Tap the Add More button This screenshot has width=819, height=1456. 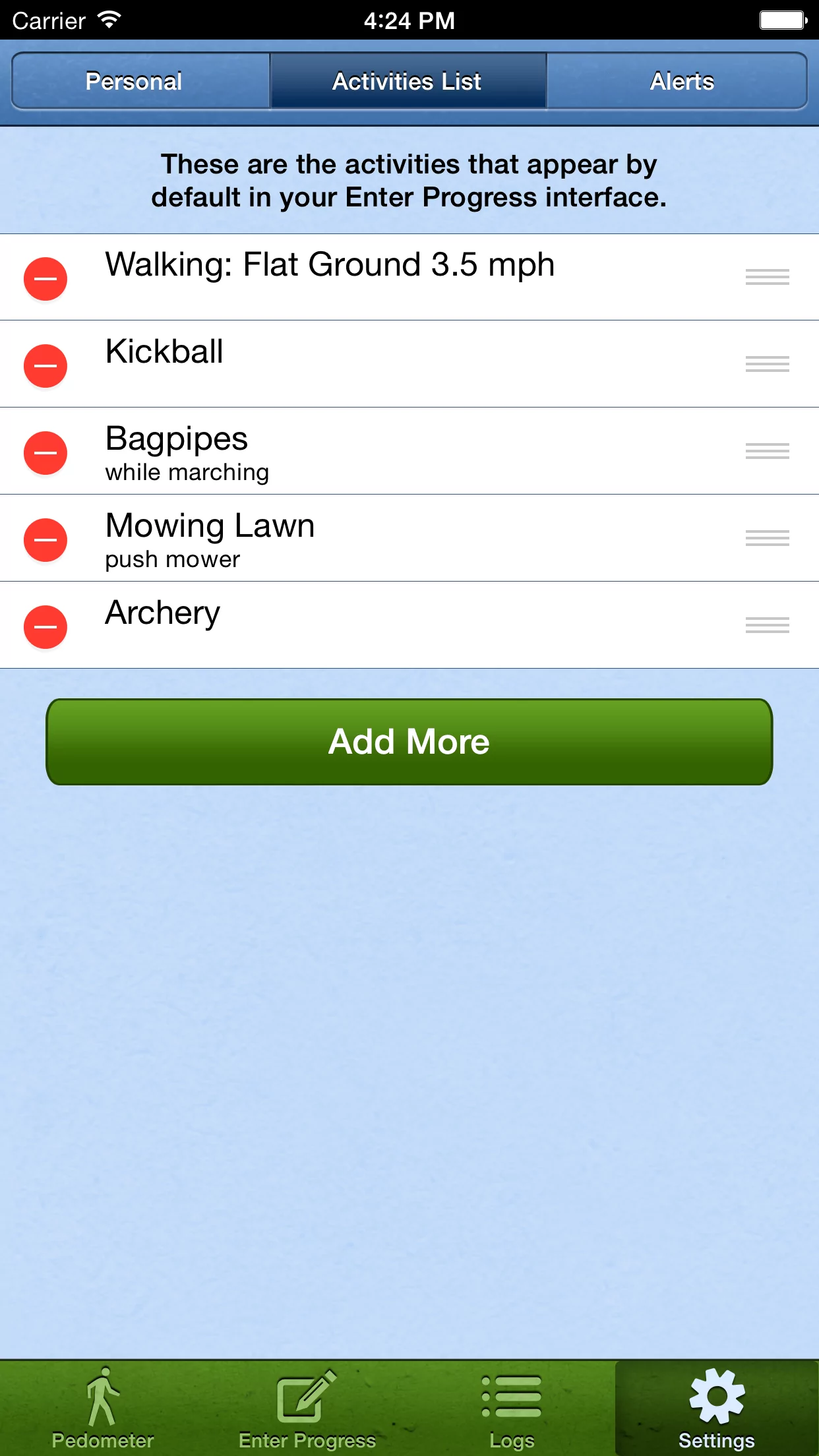(409, 742)
